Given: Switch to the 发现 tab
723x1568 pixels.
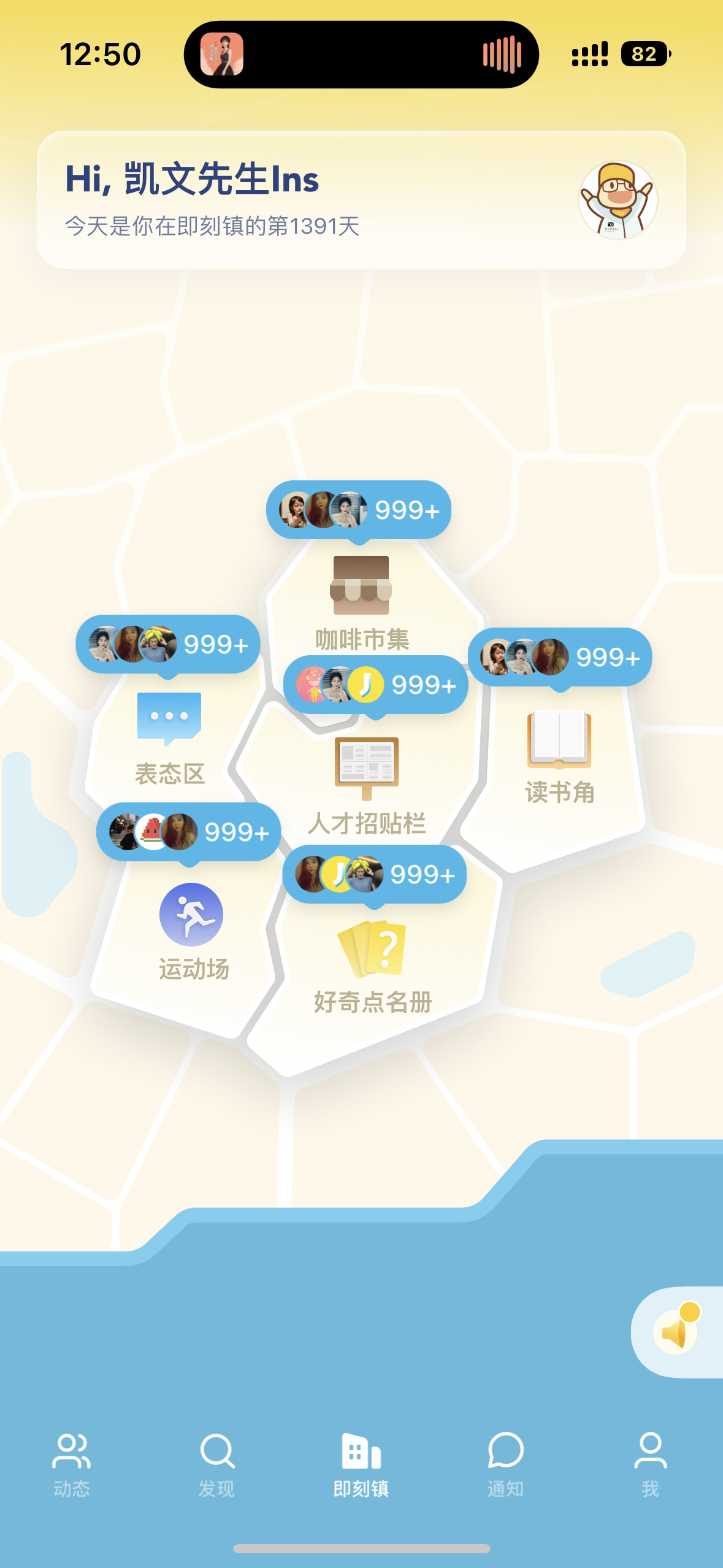Looking at the screenshot, I should pyautogui.click(x=216, y=1465).
